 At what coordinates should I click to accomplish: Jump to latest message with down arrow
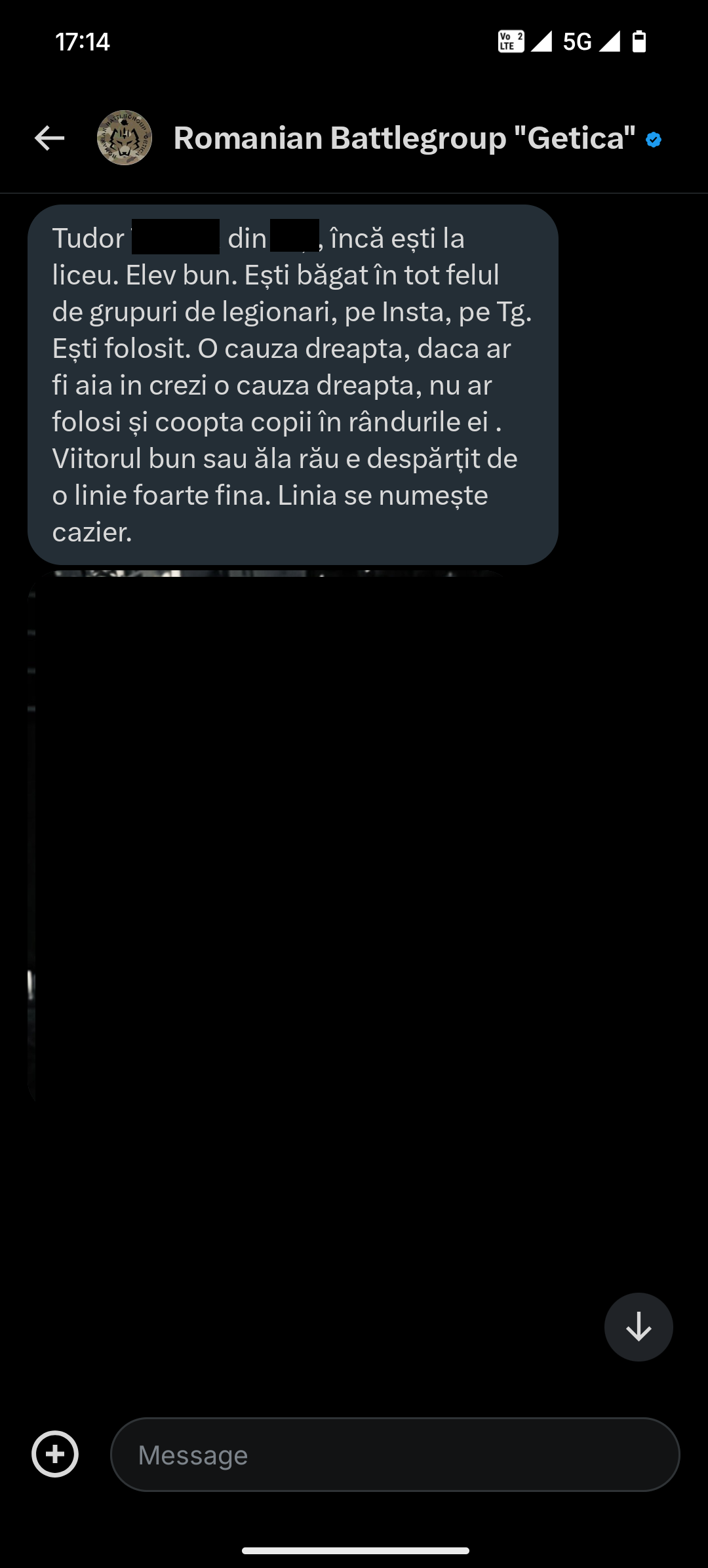pyautogui.click(x=639, y=1327)
